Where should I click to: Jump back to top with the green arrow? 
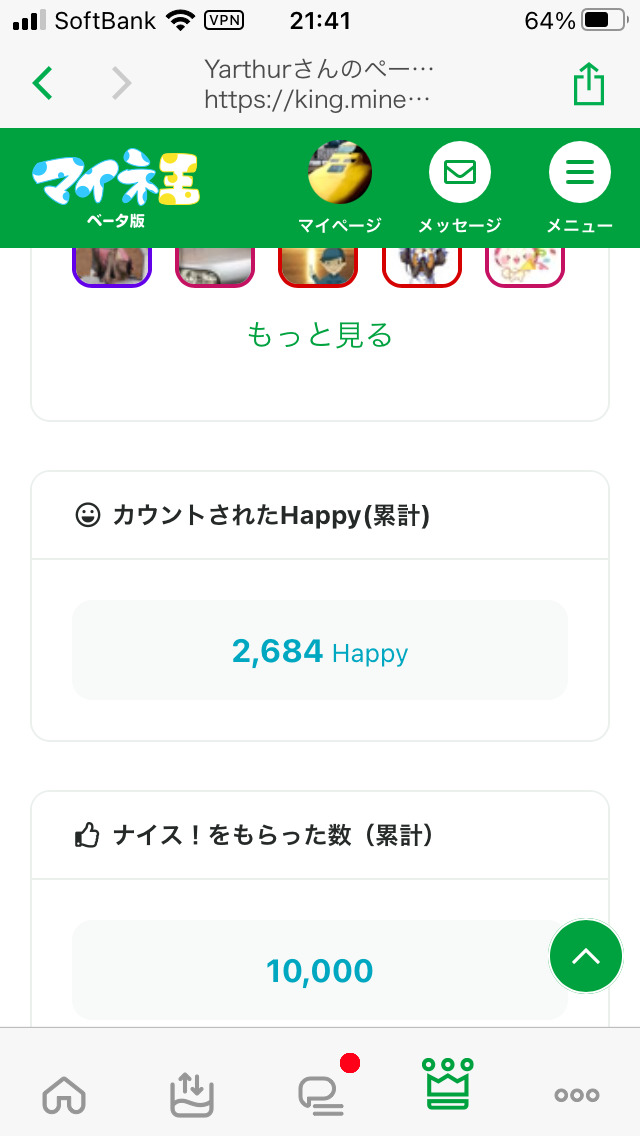pyautogui.click(x=586, y=956)
